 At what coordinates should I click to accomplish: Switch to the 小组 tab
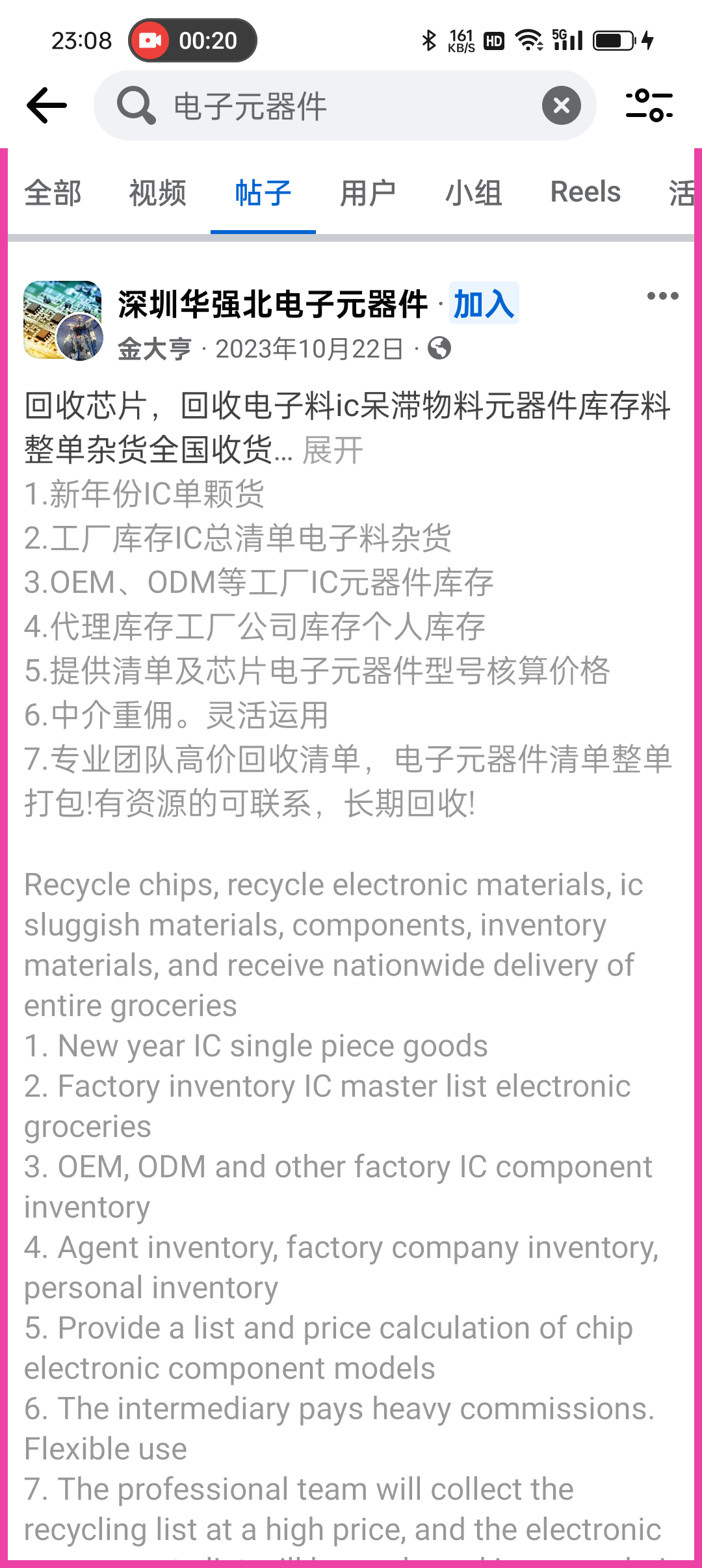(x=473, y=193)
